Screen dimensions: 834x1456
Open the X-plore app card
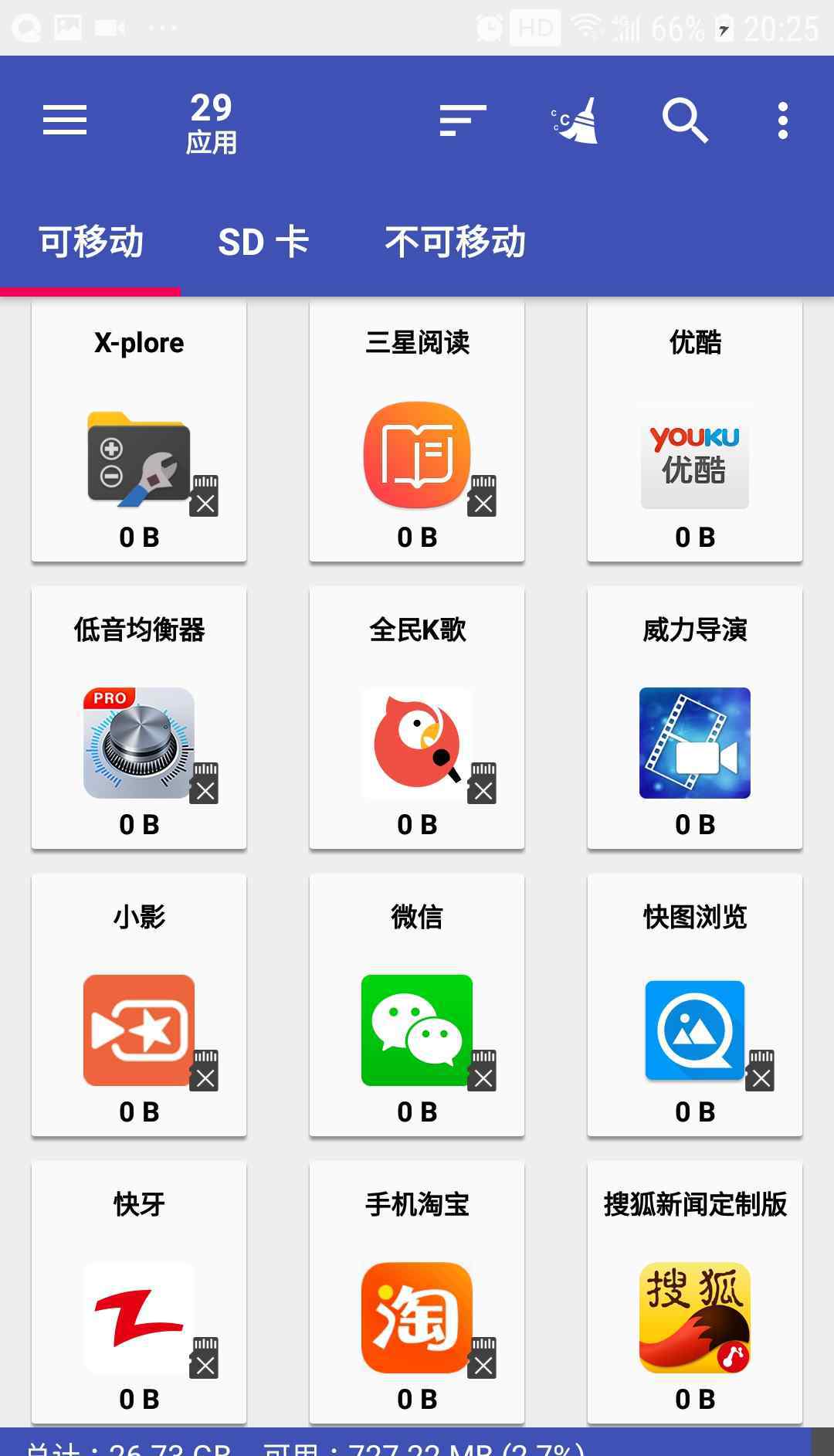139,431
